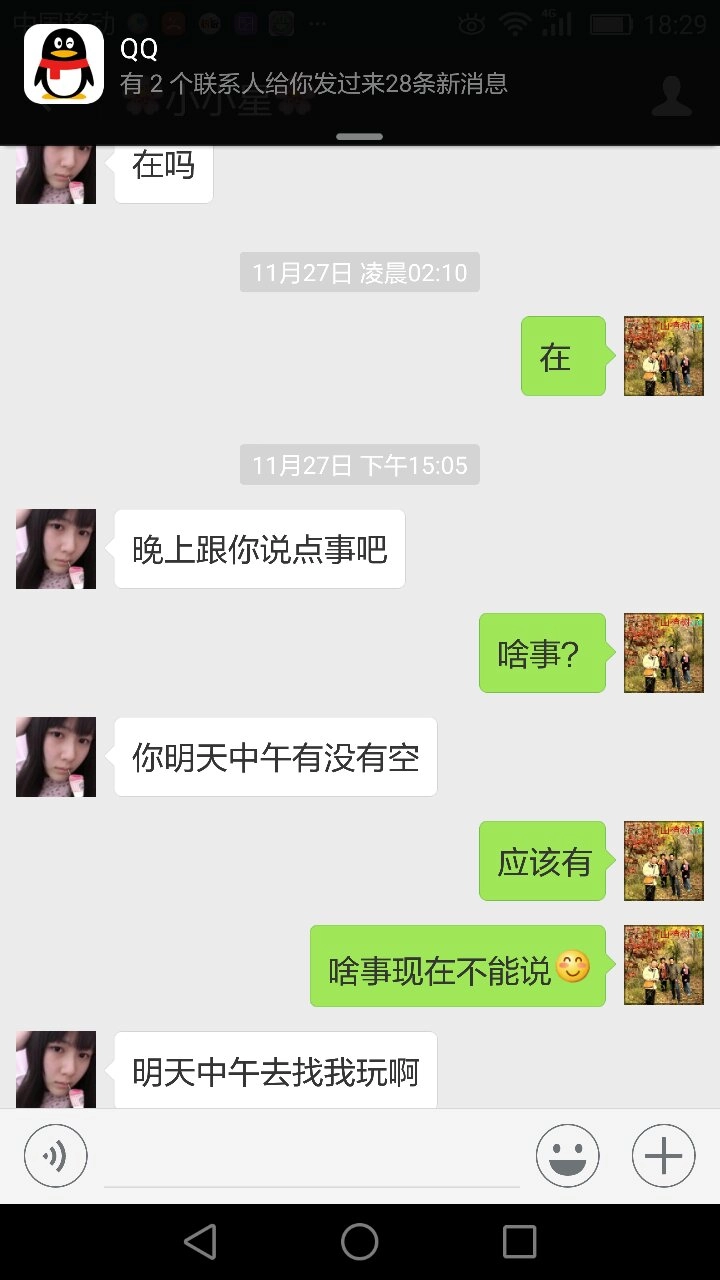Open the emoji picker

tap(567, 1156)
